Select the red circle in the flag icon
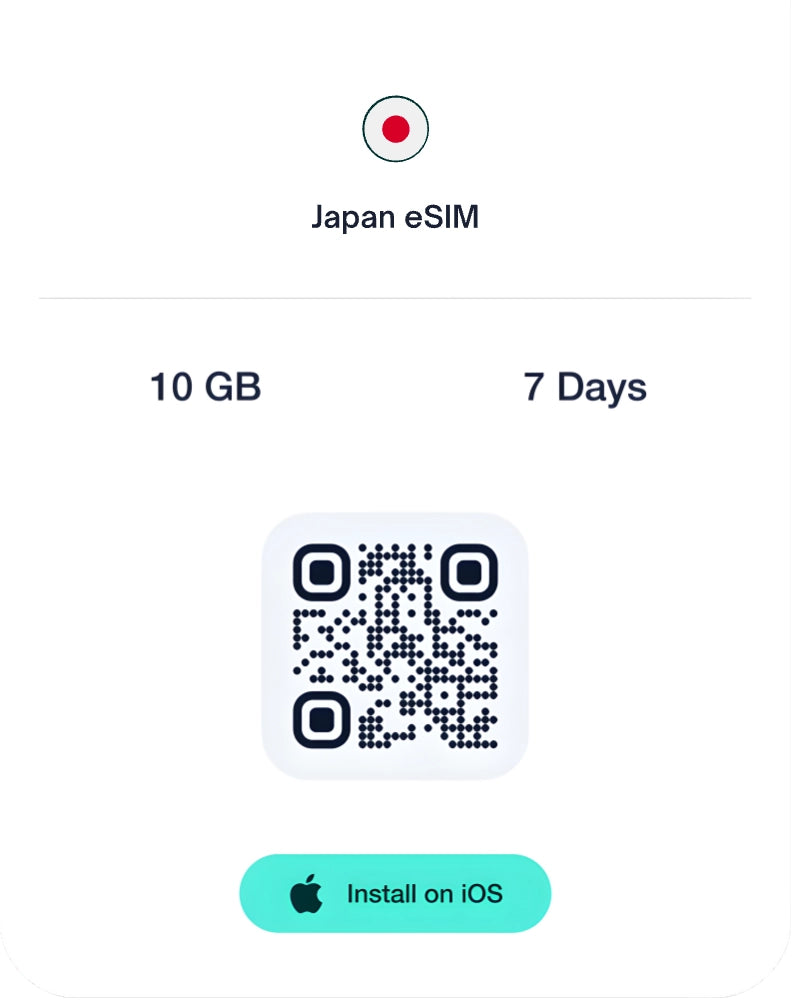Screen dimensions: 792x1000 click(x=395, y=130)
